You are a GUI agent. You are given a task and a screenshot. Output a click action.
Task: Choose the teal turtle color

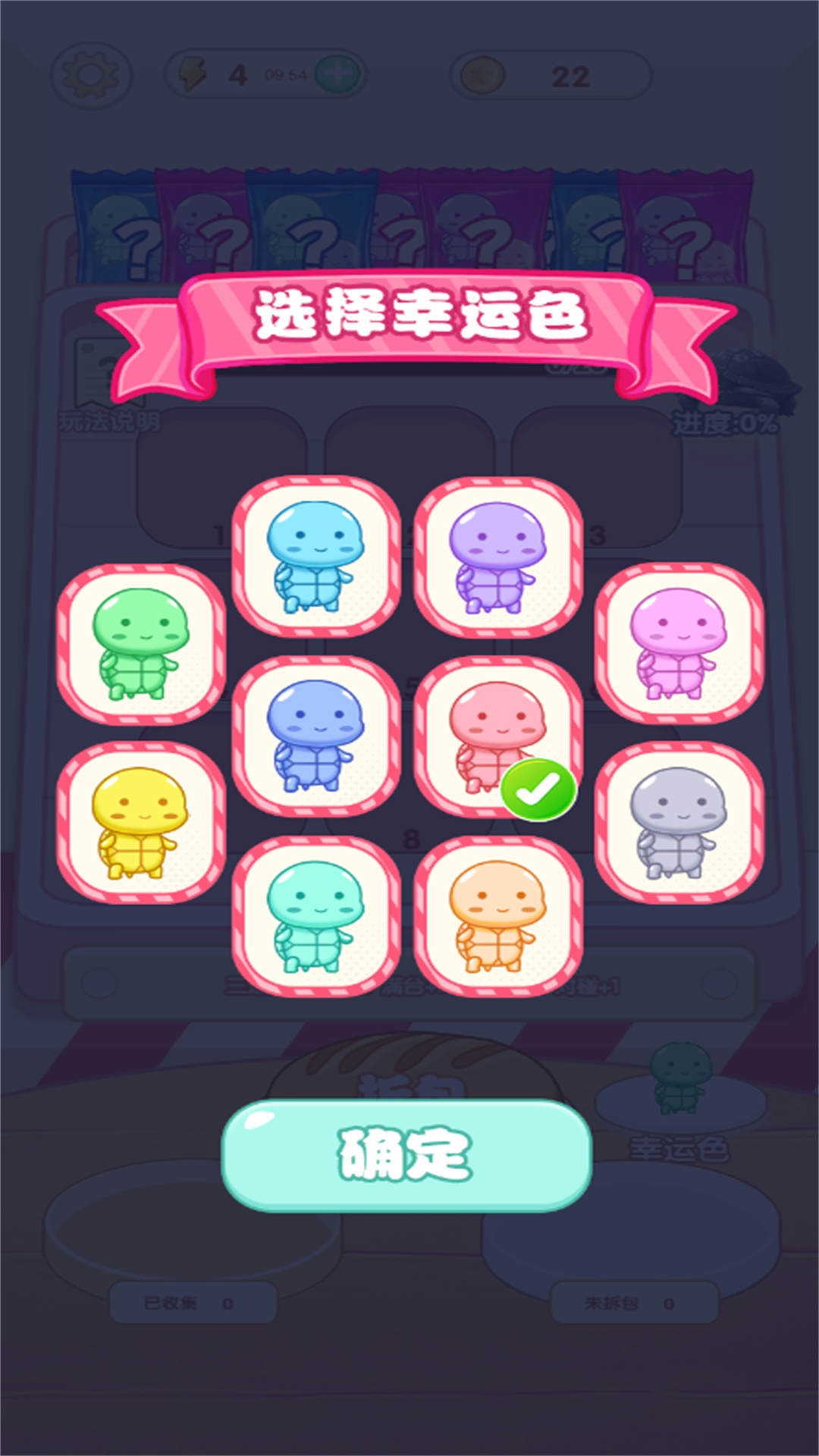pyautogui.click(x=315, y=916)
